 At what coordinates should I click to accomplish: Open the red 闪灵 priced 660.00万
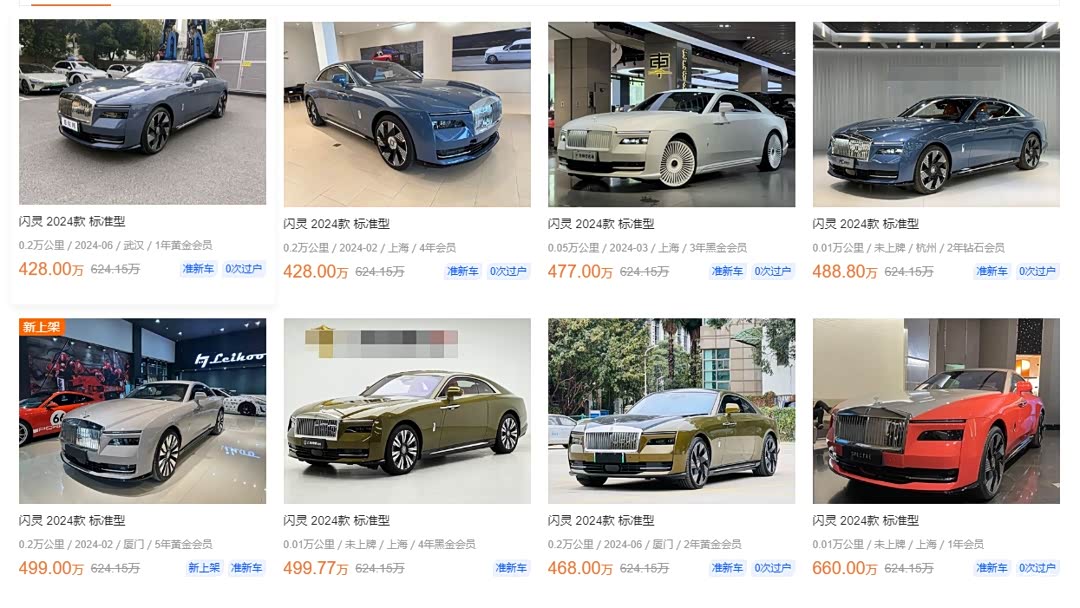[x=936, y=411]
